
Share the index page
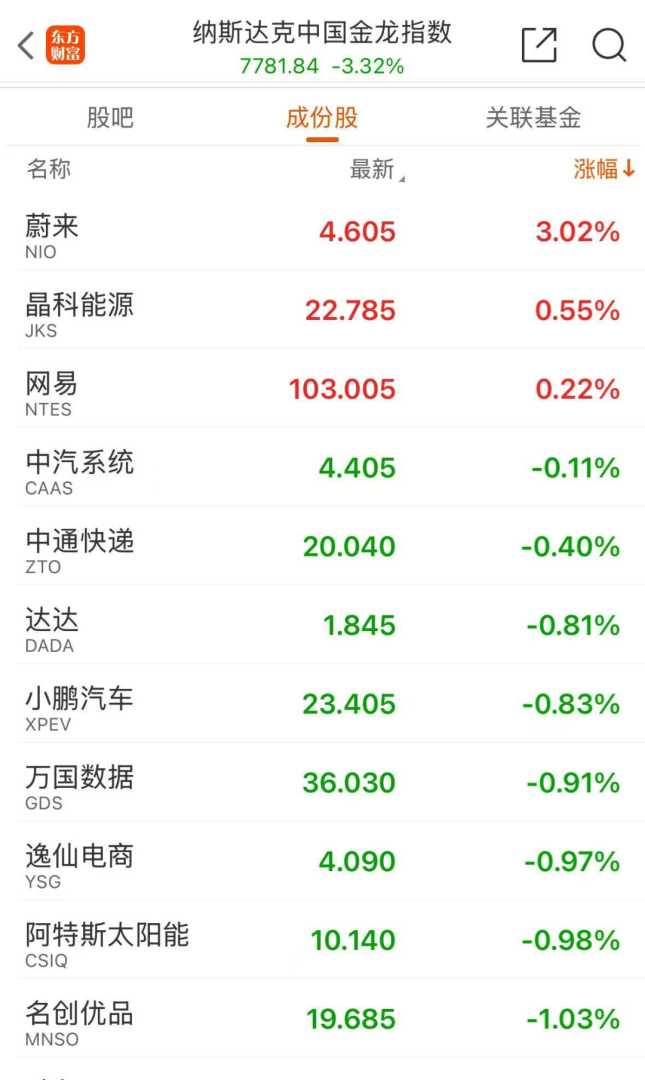point(539,45)
